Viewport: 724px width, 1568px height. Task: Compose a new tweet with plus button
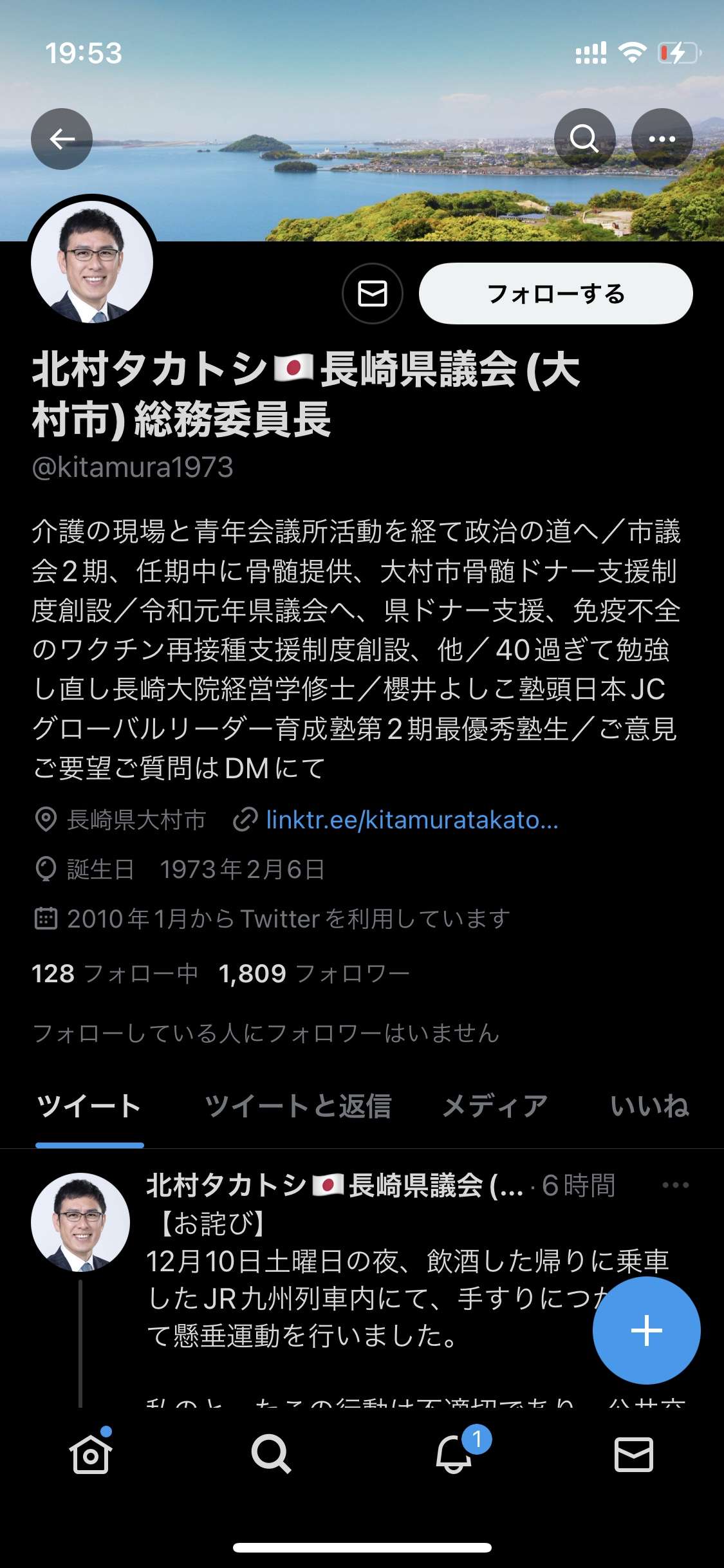(646, 1330)
